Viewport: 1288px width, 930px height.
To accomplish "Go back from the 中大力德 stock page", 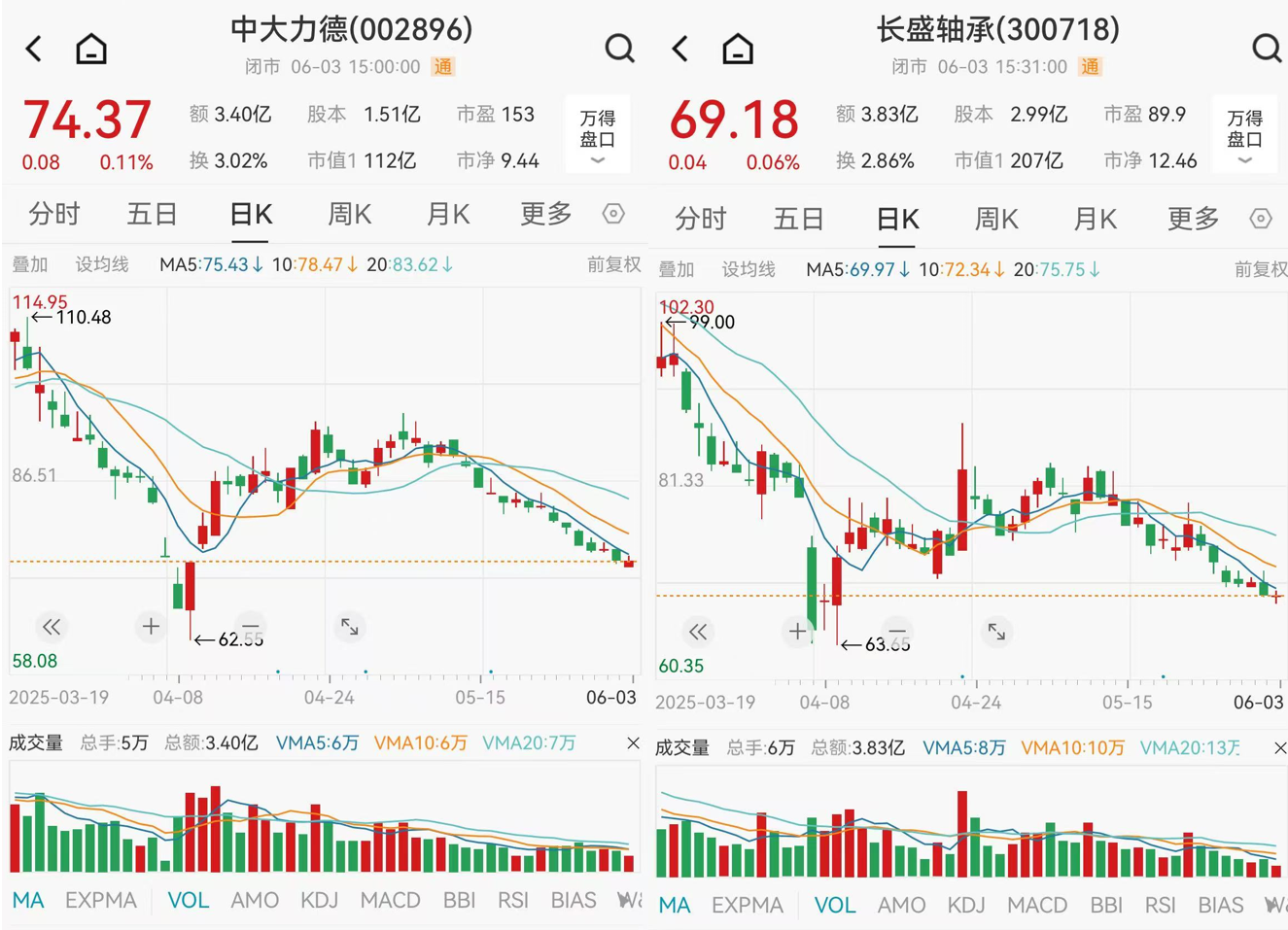I will [x=34, y=49].
